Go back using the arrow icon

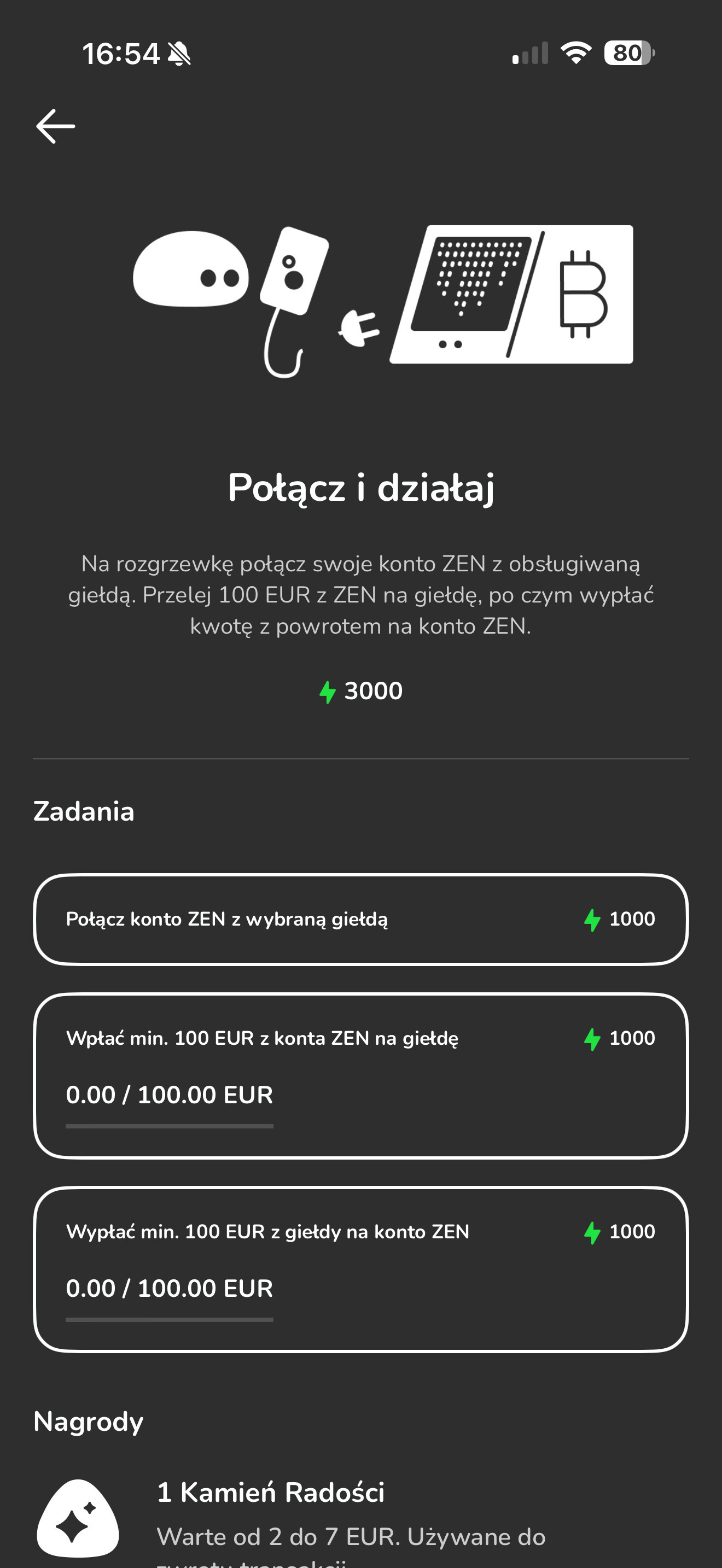[x=55, y=127]
